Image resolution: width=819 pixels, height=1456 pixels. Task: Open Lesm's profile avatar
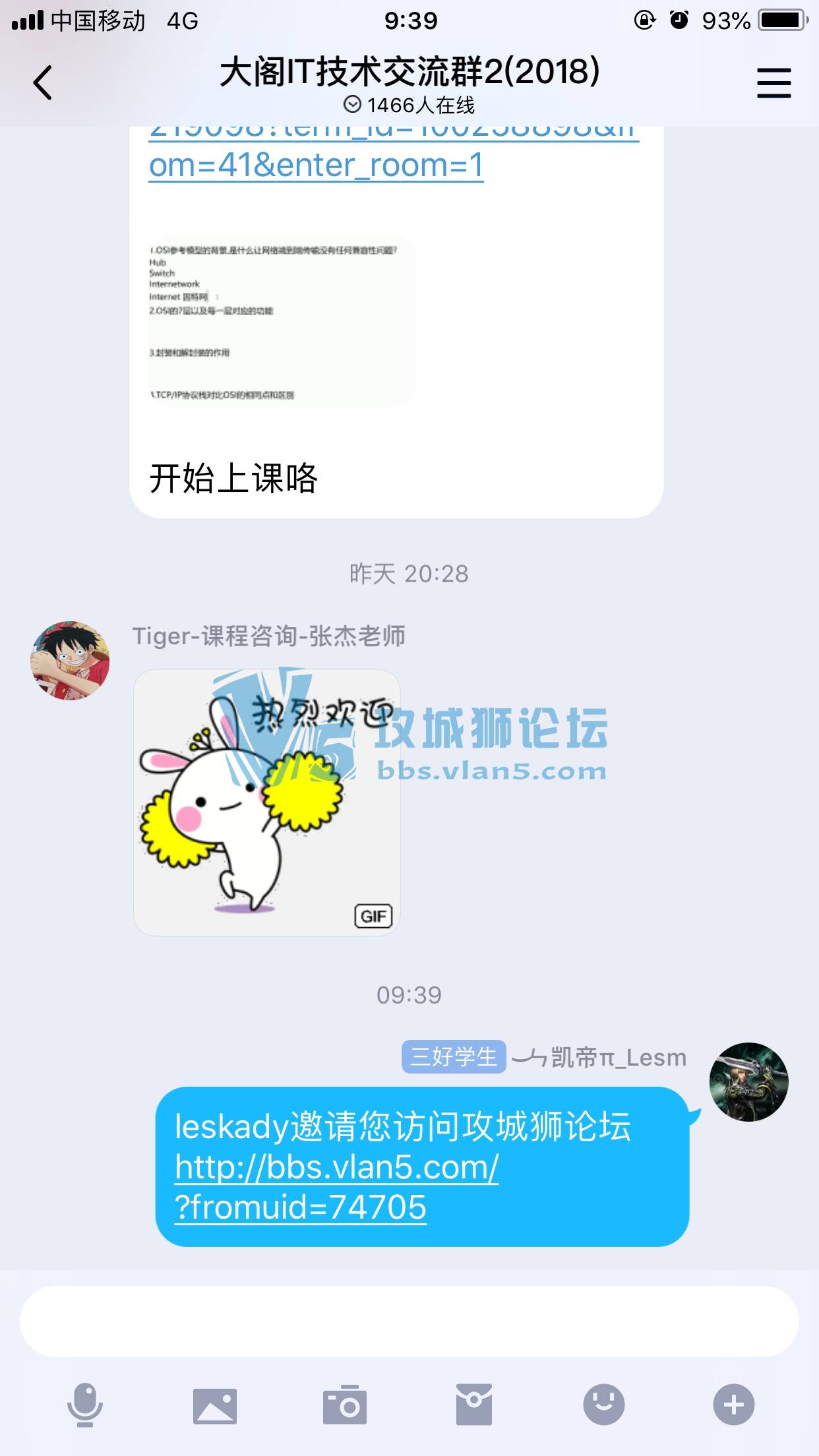click(748, 1081)
